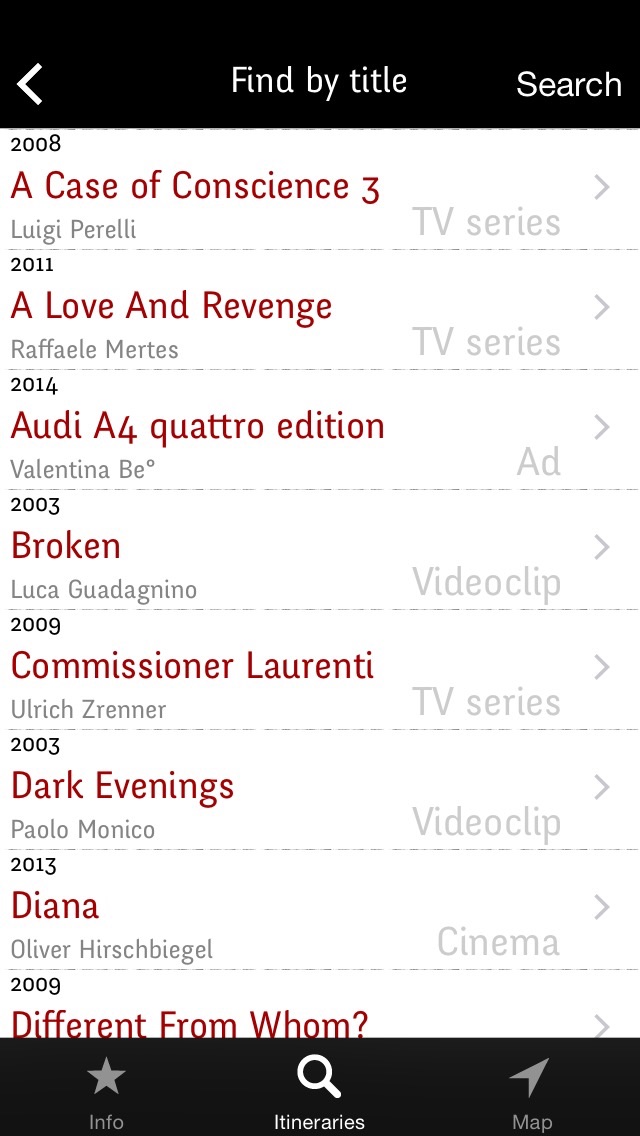Open A Love And Revenge entry

tap(320, 310)
